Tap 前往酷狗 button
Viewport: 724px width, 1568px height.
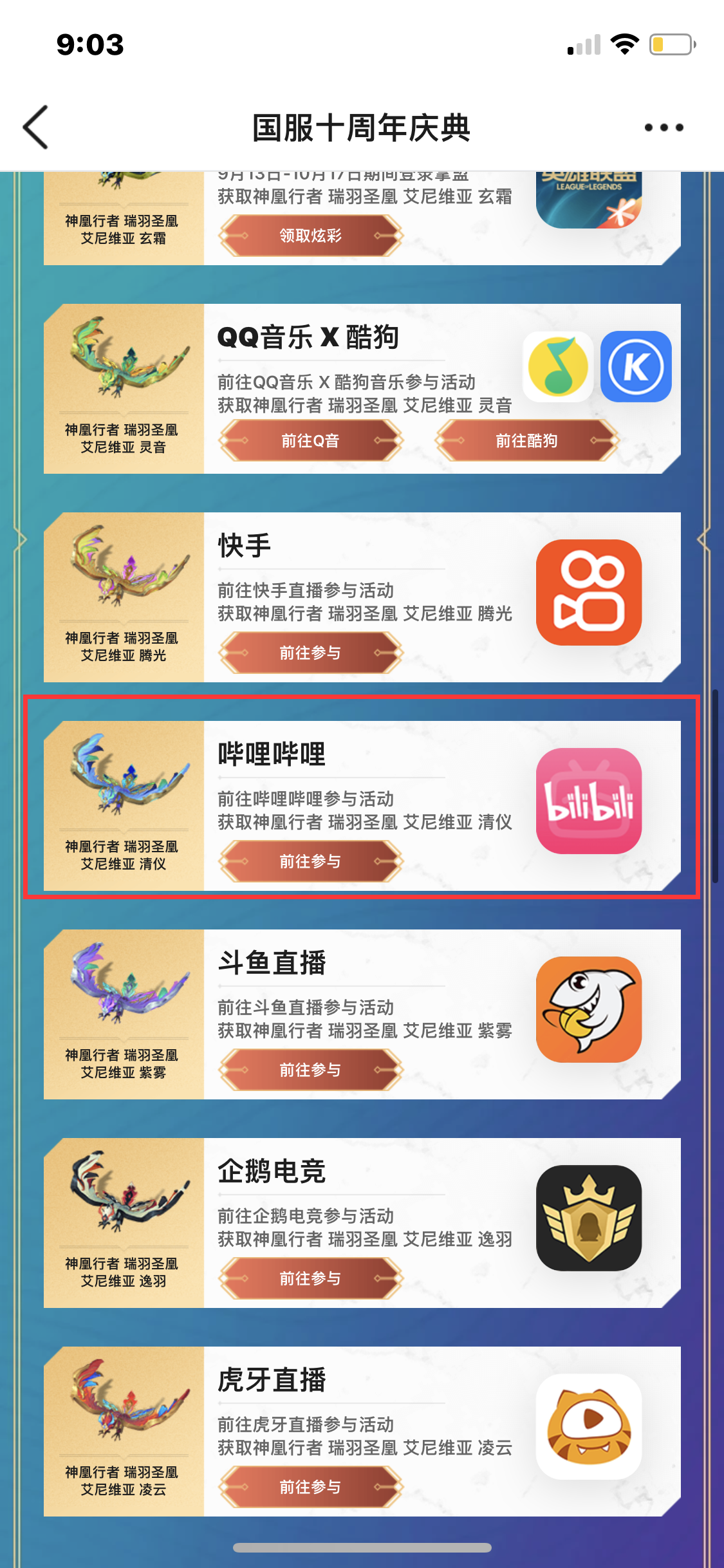(526, 441)
